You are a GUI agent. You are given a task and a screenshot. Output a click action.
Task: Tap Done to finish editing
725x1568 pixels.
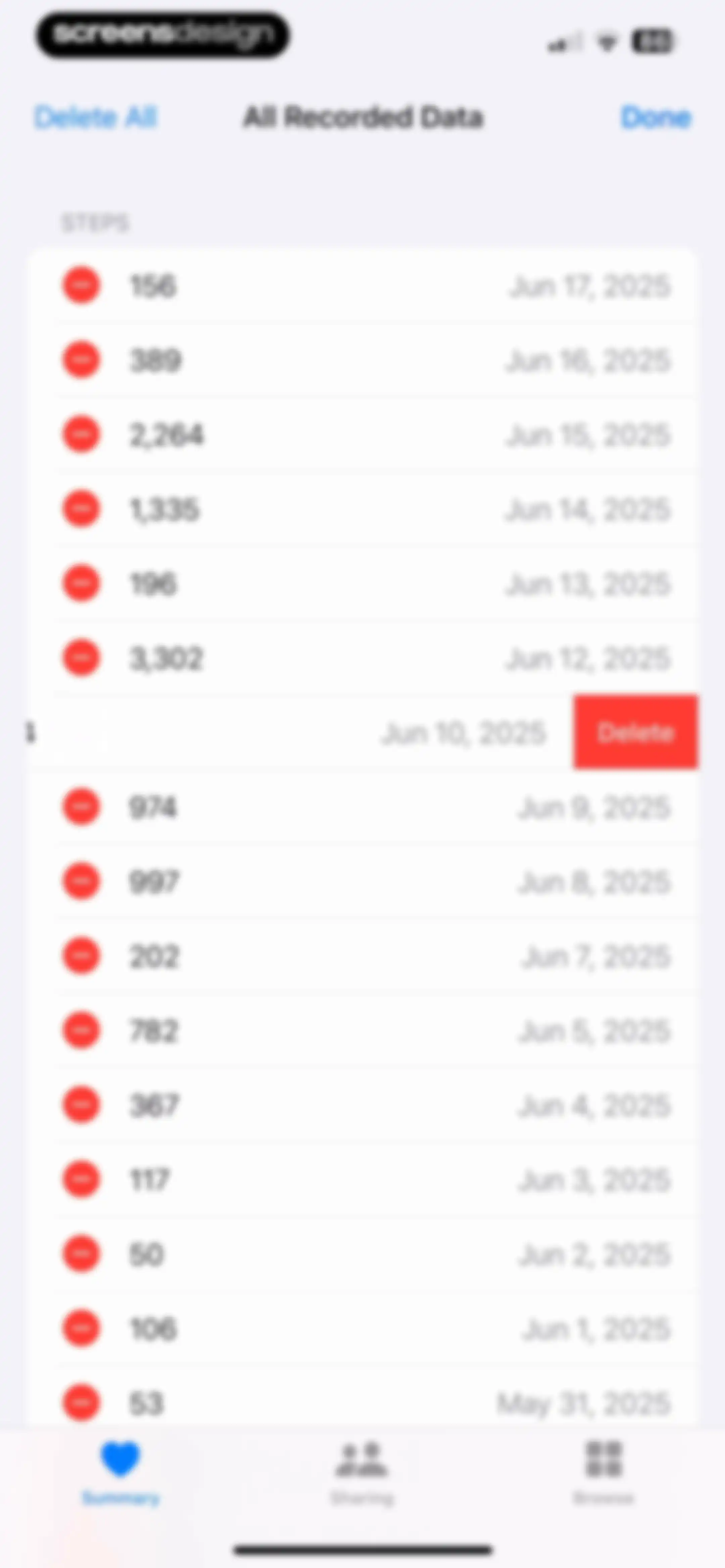point(656,117)
